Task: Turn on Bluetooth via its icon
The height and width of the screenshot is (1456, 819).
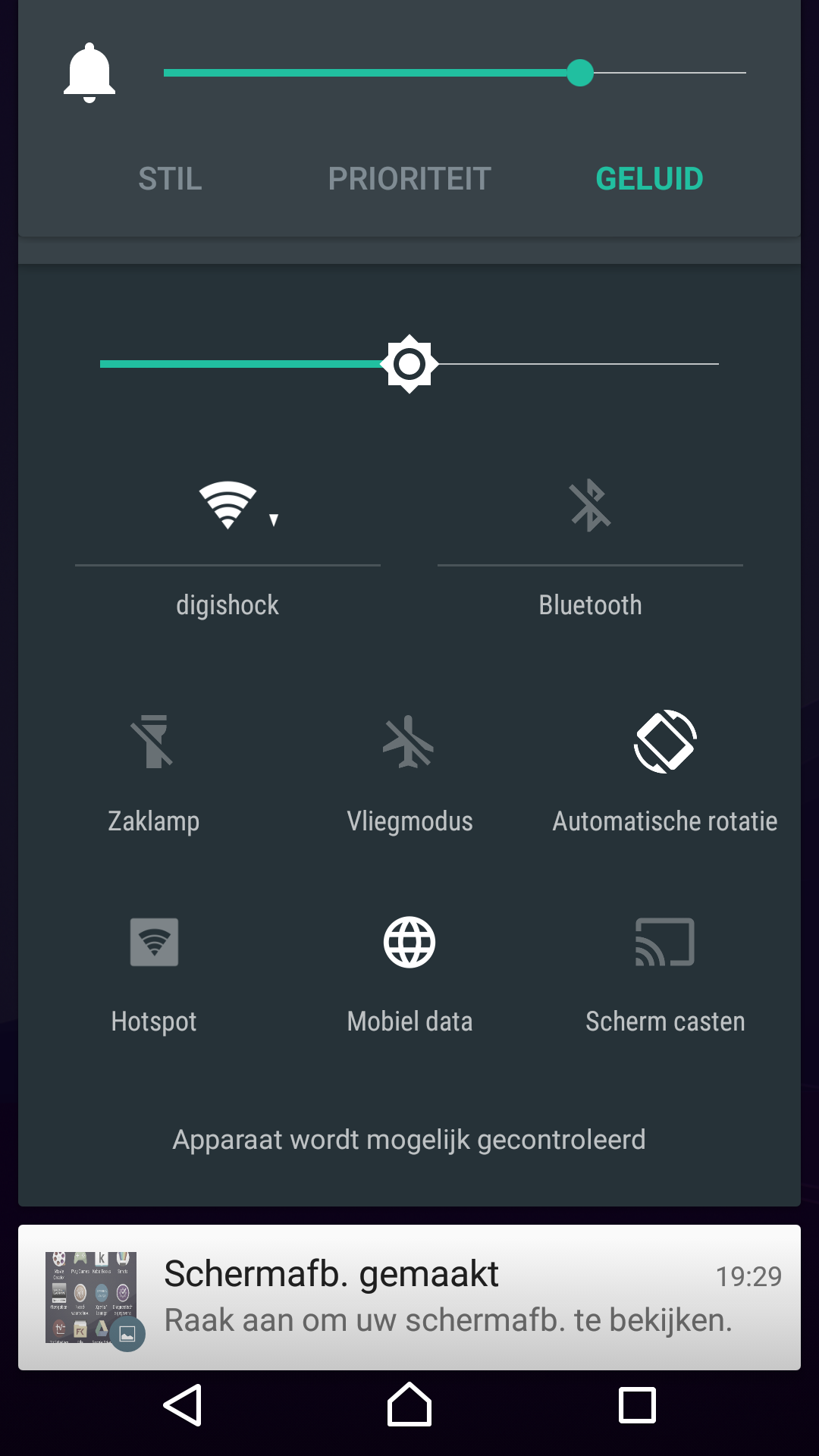Action: pos(590,505)
